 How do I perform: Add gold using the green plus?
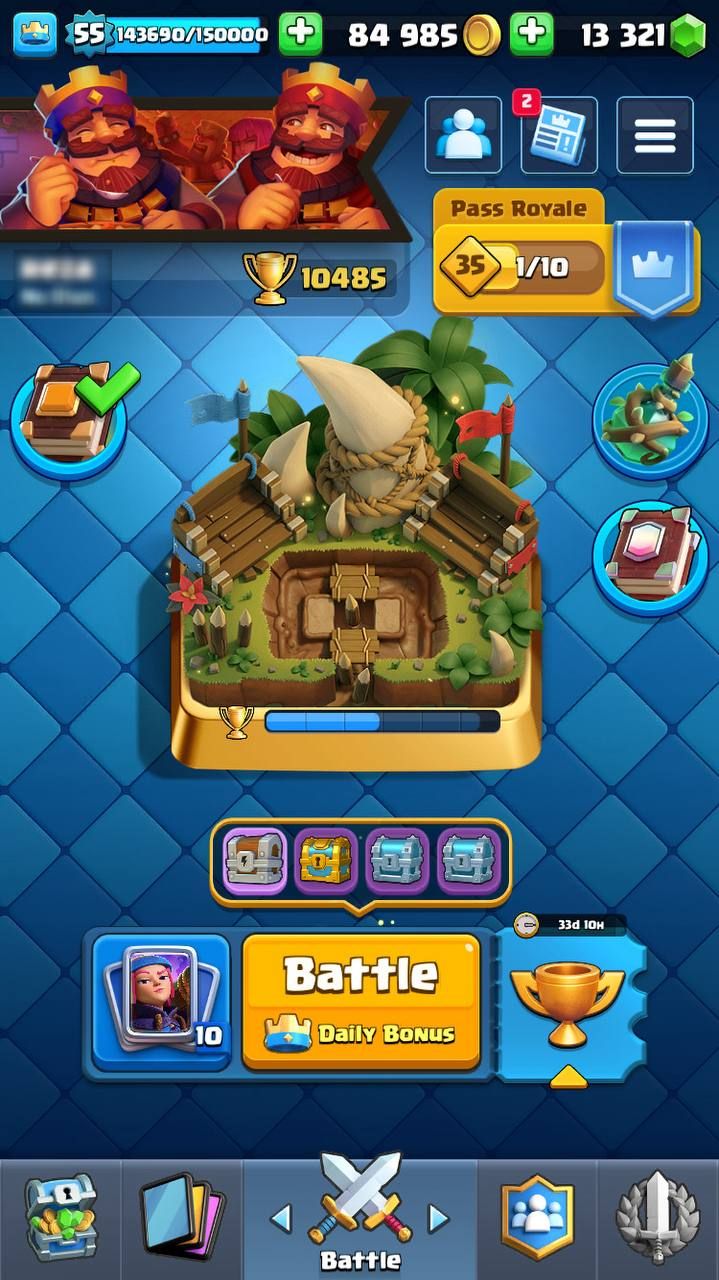click(300, 35)
